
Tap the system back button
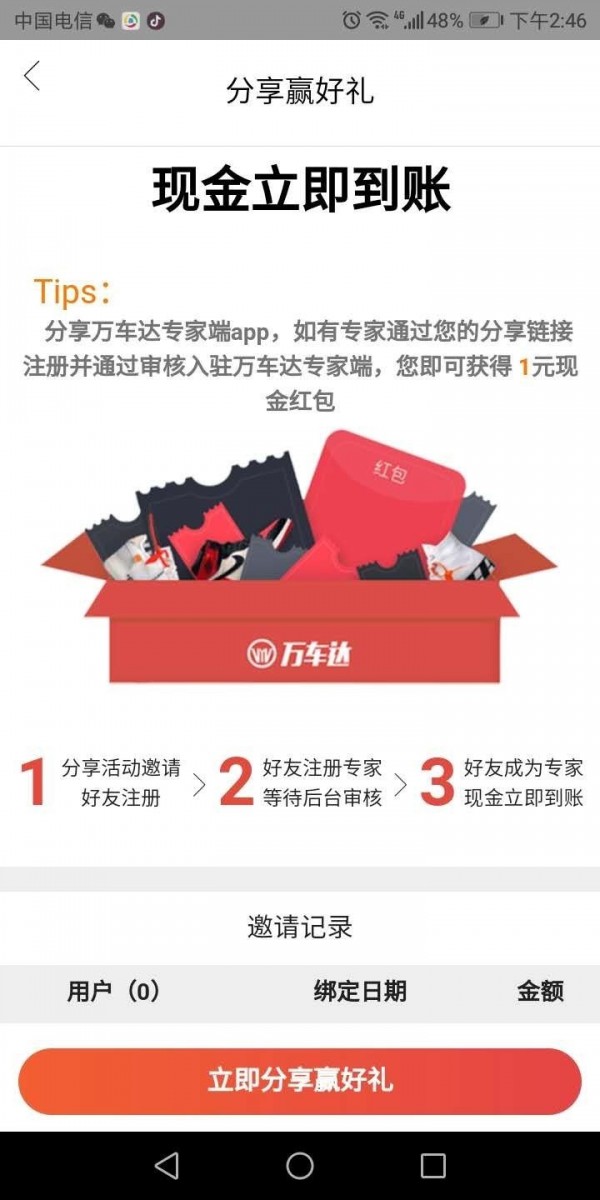click(x=167, y=1165)
